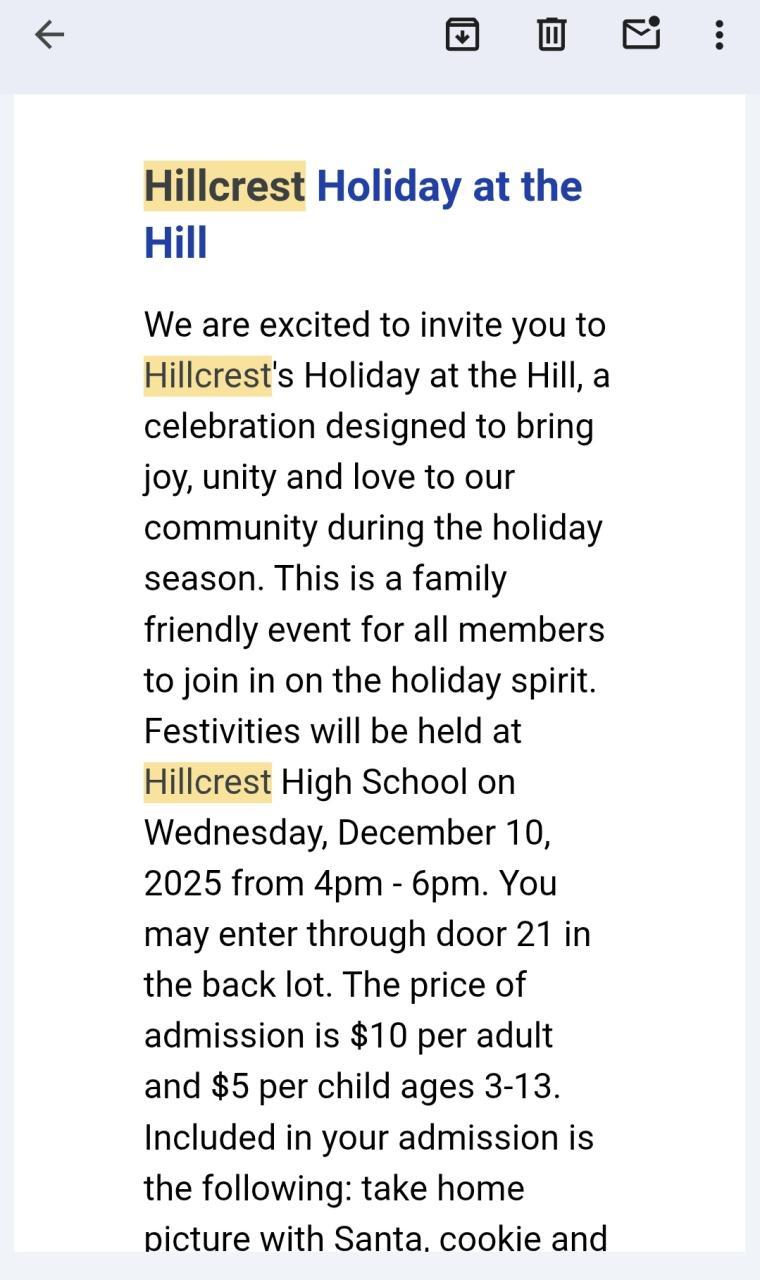Delete this email

[x=551, y=35]
